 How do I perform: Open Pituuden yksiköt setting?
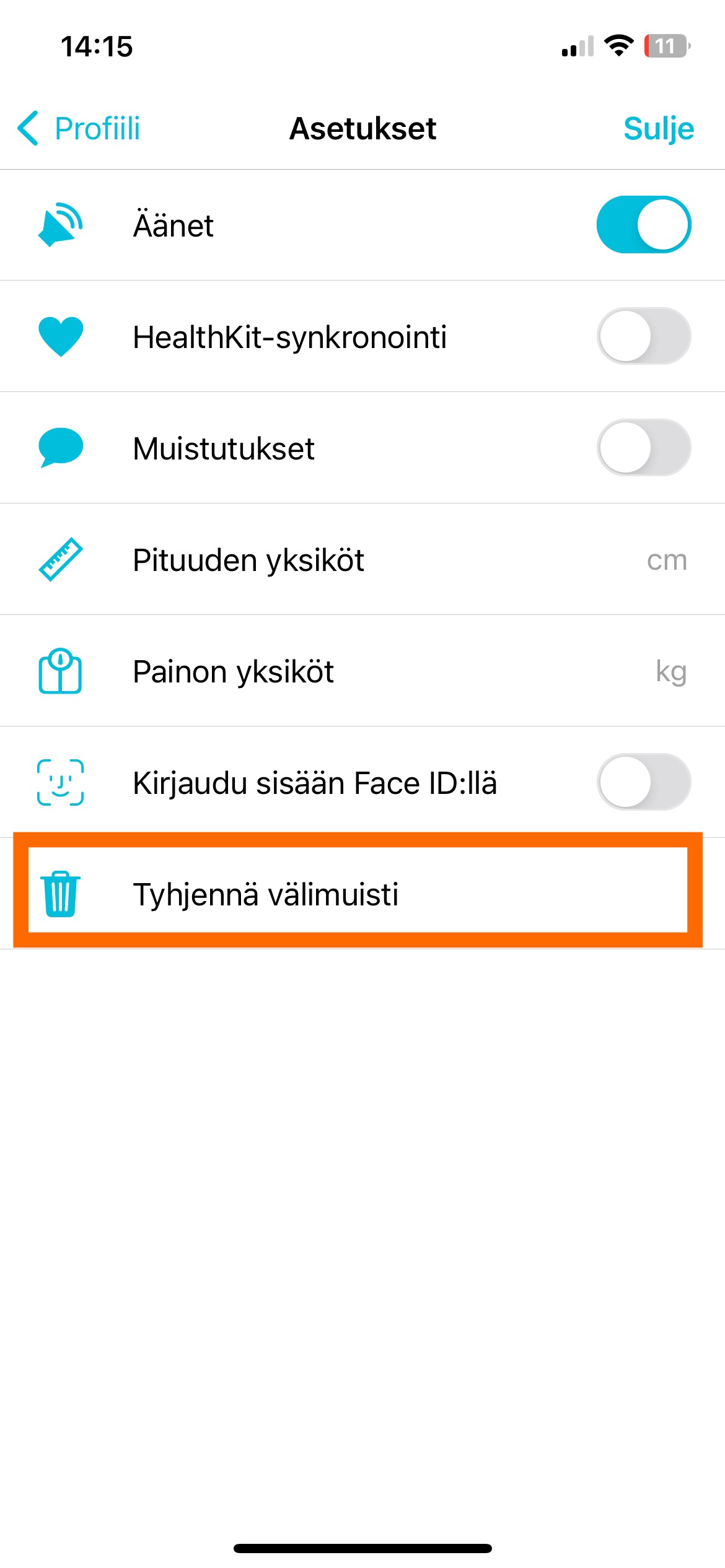(x=362, y=560)
